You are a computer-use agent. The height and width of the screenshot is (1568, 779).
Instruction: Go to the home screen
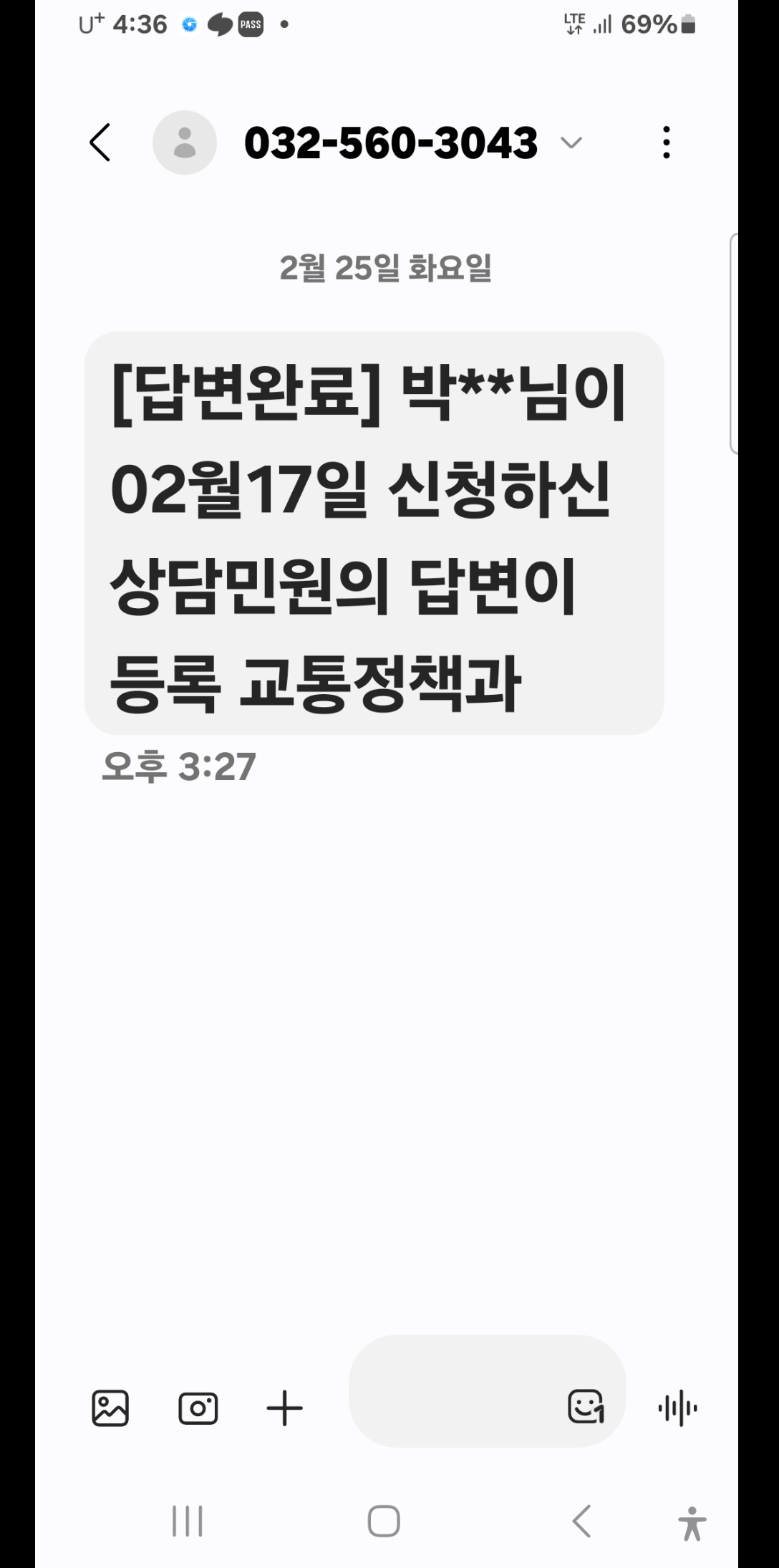tap(384, 1520)
